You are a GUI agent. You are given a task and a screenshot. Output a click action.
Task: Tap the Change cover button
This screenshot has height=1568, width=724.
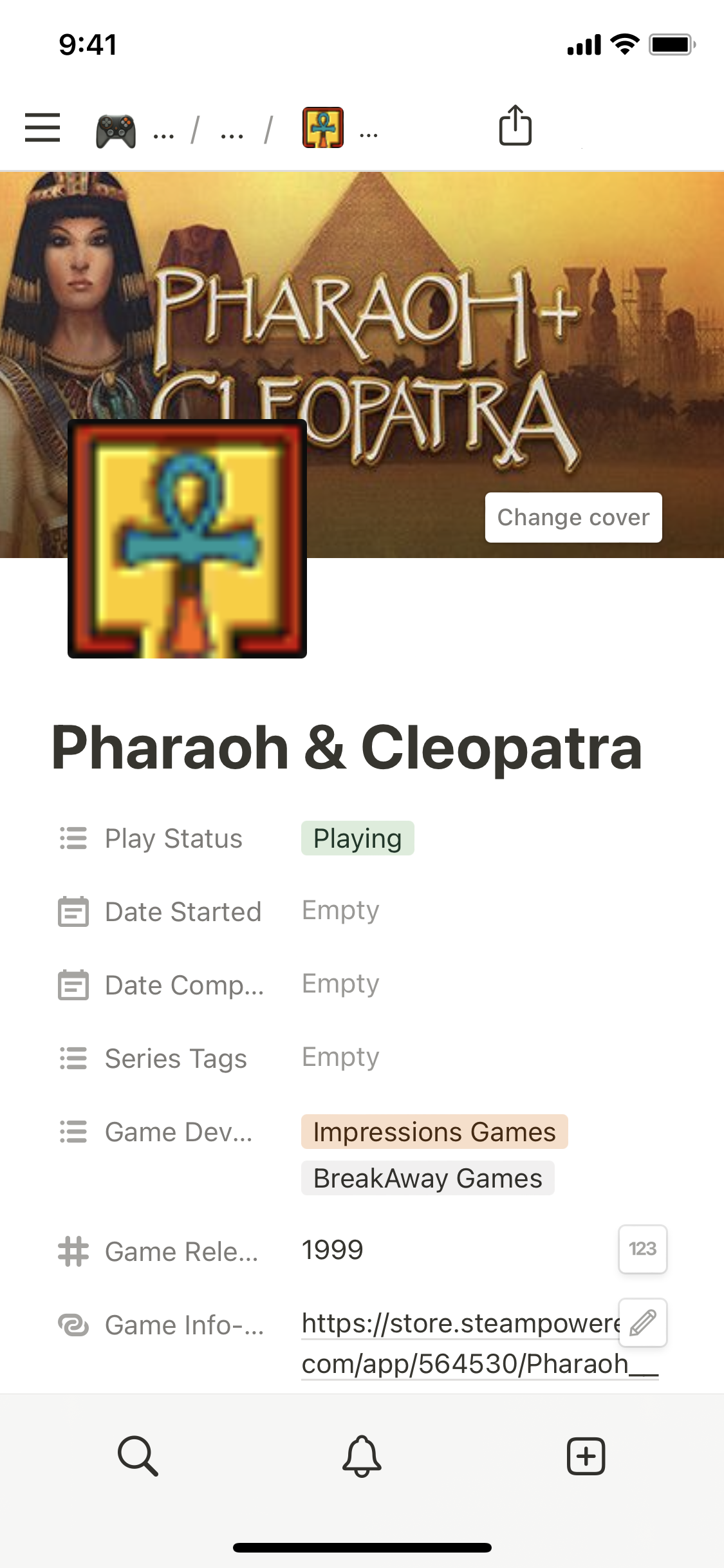click(573, 518)
